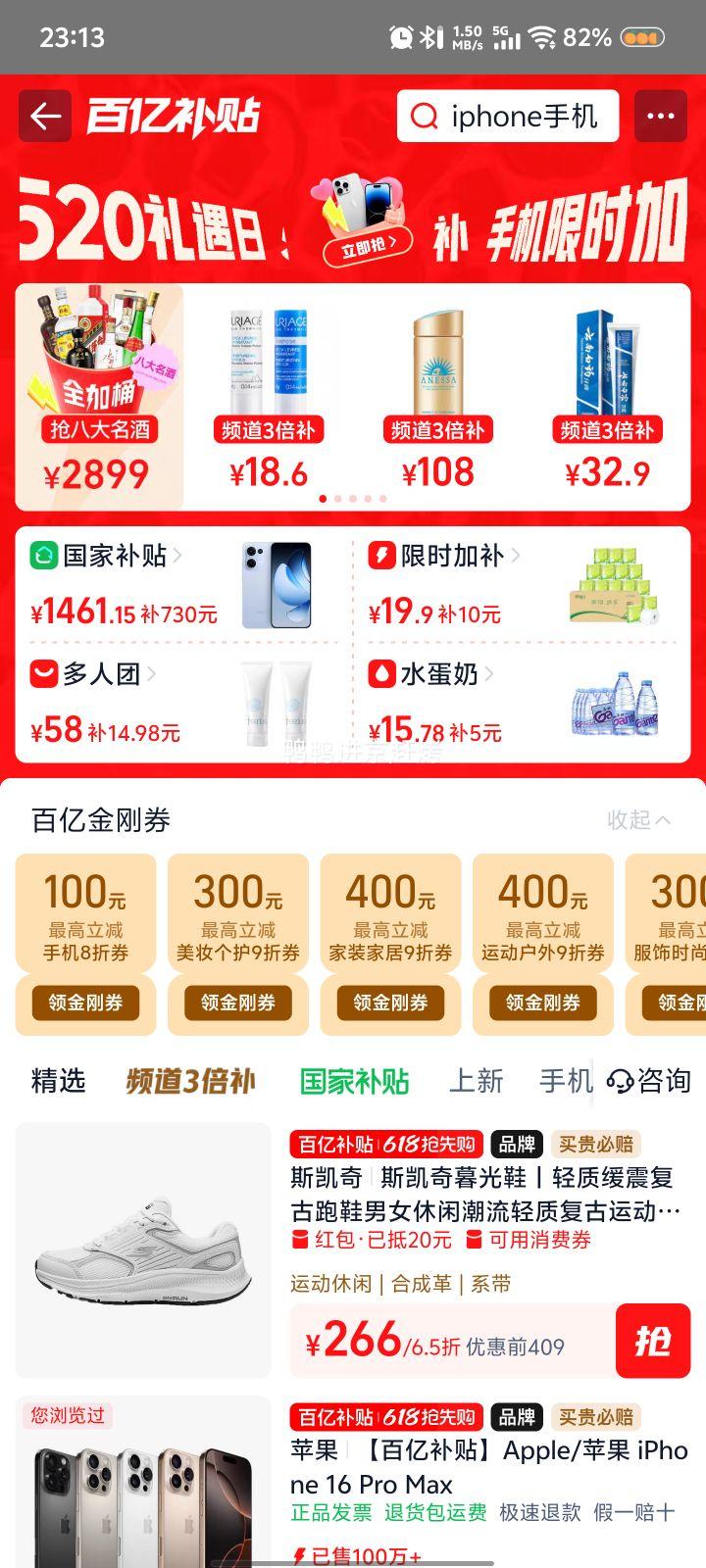The height and width of the screenshot is (1568, 706).
Task: Switch to the 国家补贴 tab
Action: tap(354, 1081)
